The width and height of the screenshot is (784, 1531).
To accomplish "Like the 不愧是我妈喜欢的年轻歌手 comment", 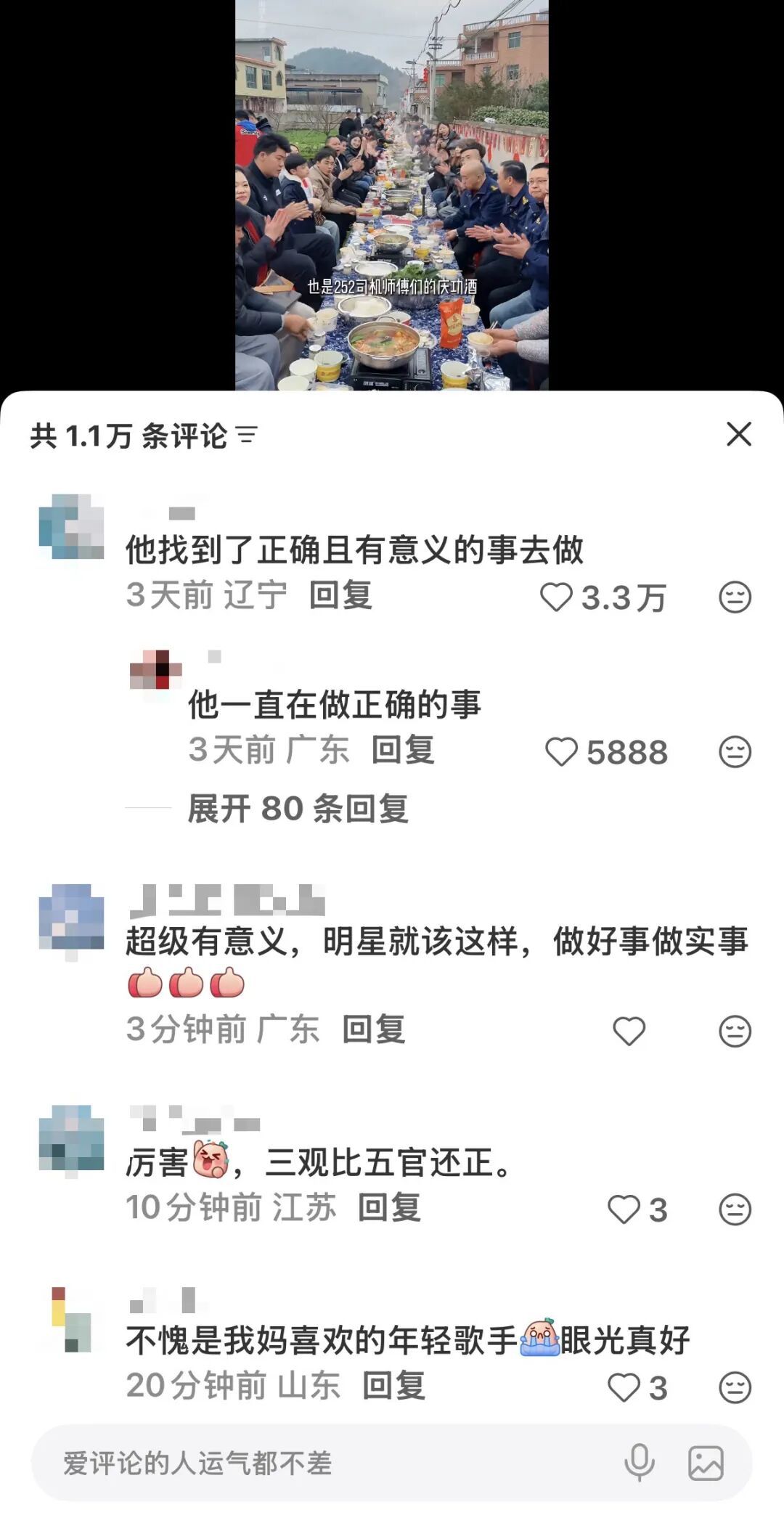I will 624,1388.
